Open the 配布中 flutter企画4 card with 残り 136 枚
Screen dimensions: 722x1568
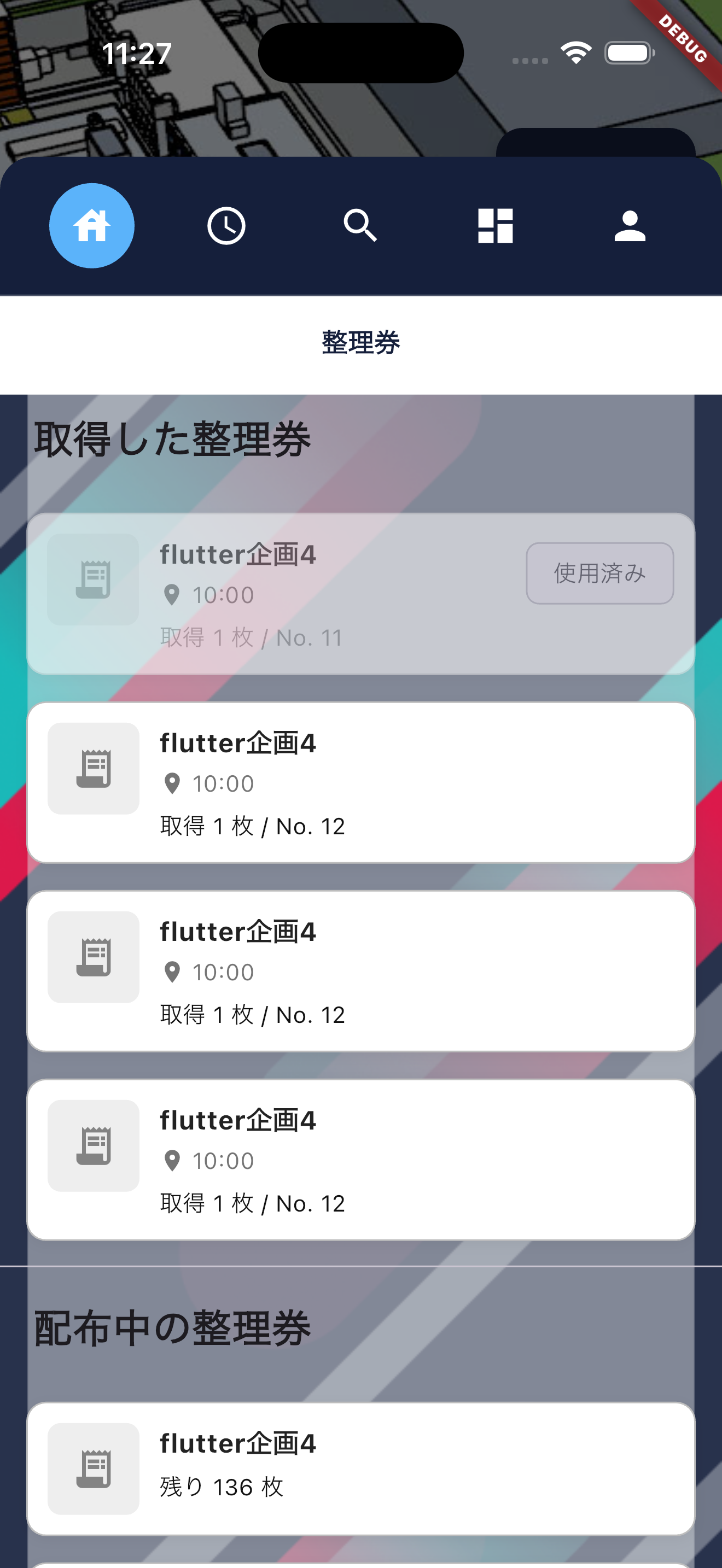pyautogui.click(x=360, y=1468)
